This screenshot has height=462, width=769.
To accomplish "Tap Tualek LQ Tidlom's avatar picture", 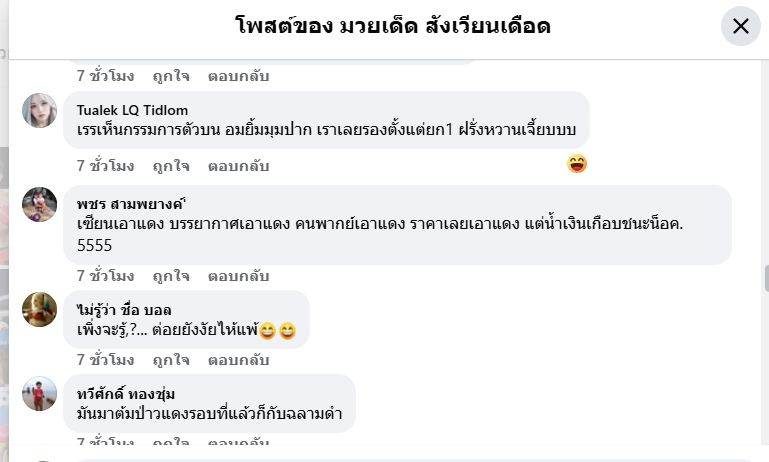I will (x=40, y=111).
